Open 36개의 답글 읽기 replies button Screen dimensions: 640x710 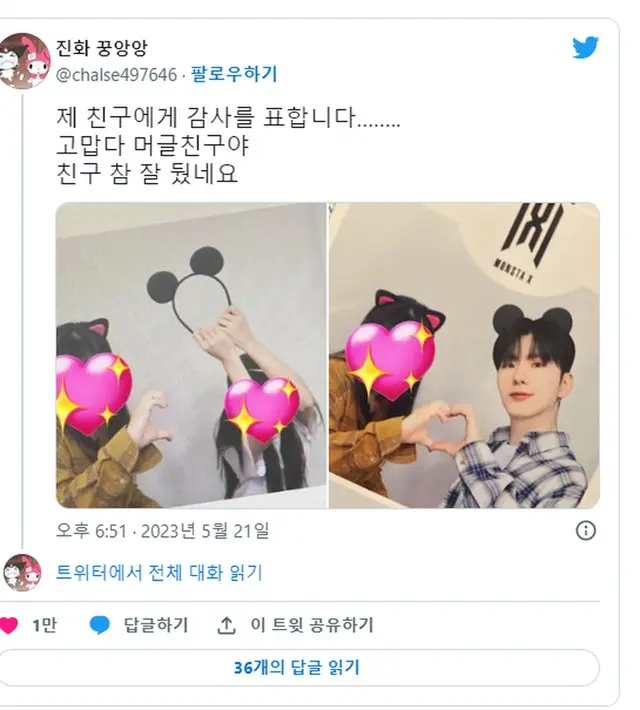pos(296,667)
